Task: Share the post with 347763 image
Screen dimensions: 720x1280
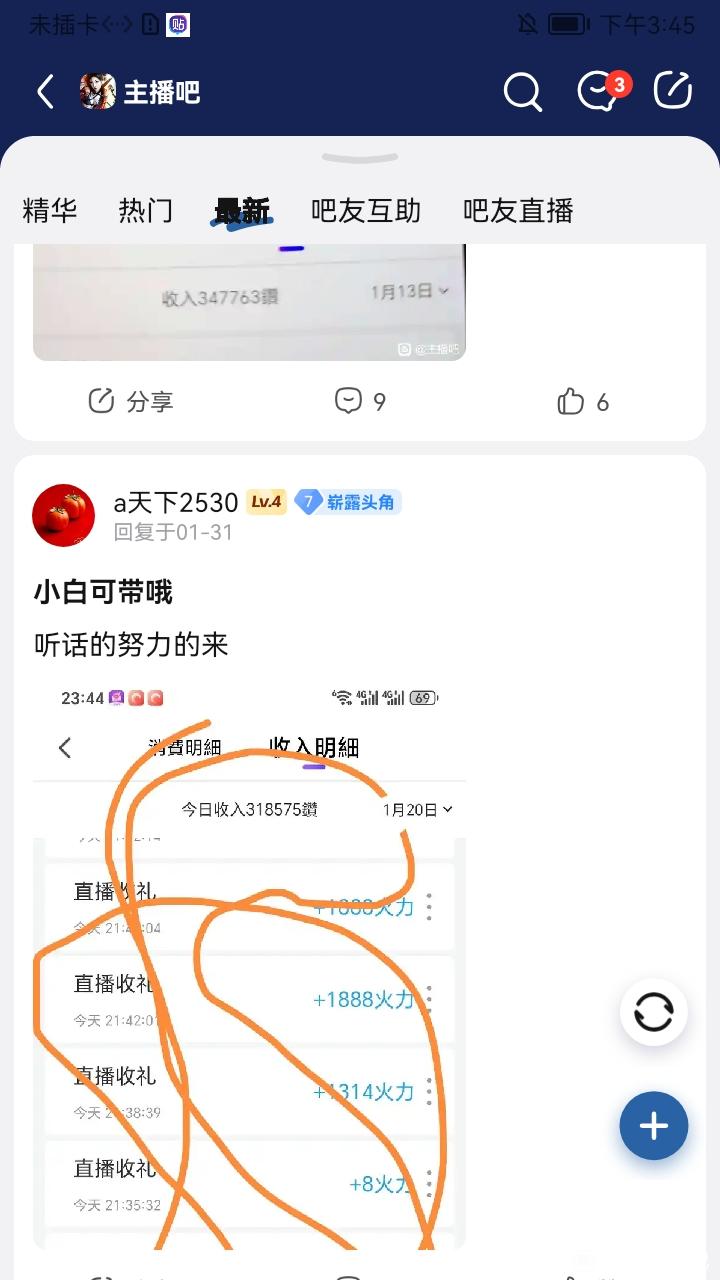Action: click(131, 402)
